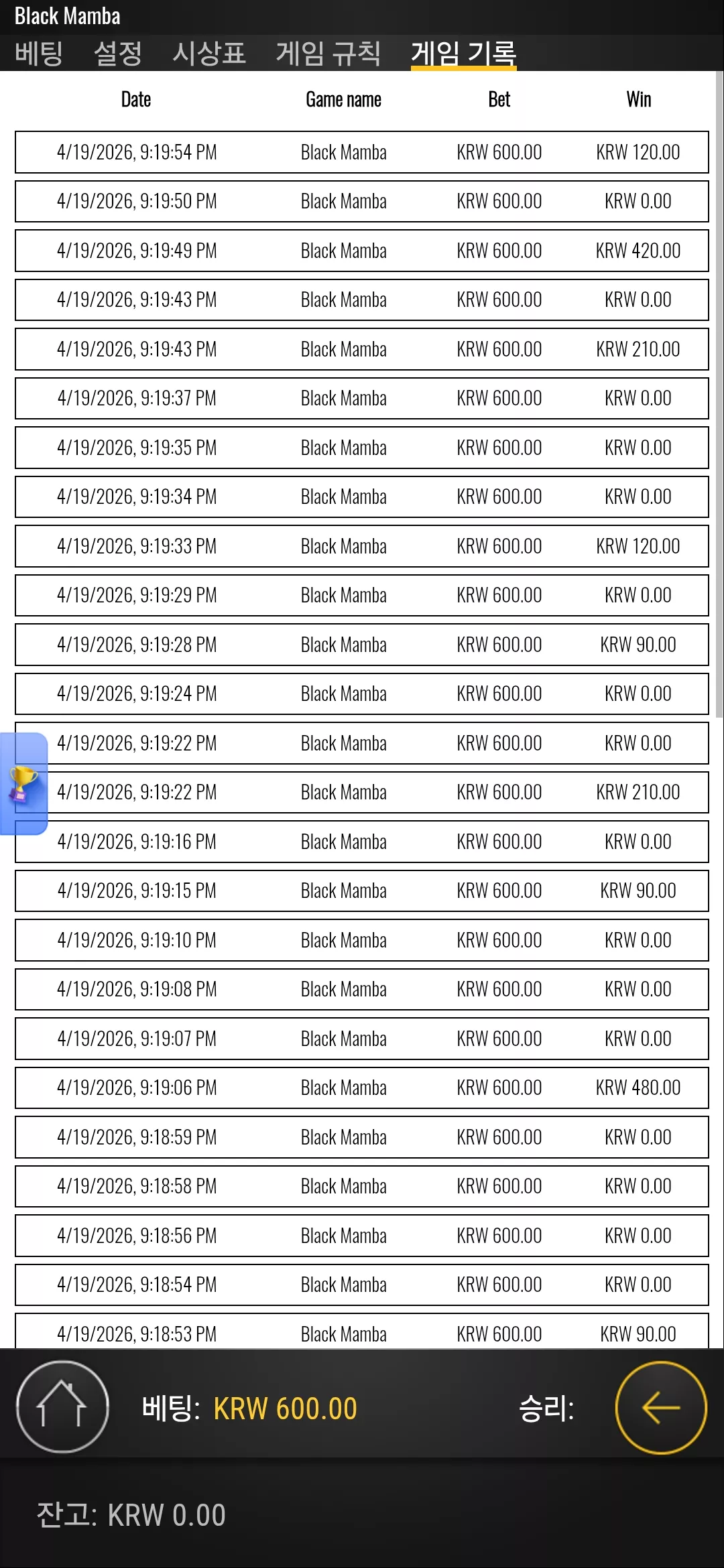
Task: Tap the 게임 기록 tab
Action: [464, 53]
